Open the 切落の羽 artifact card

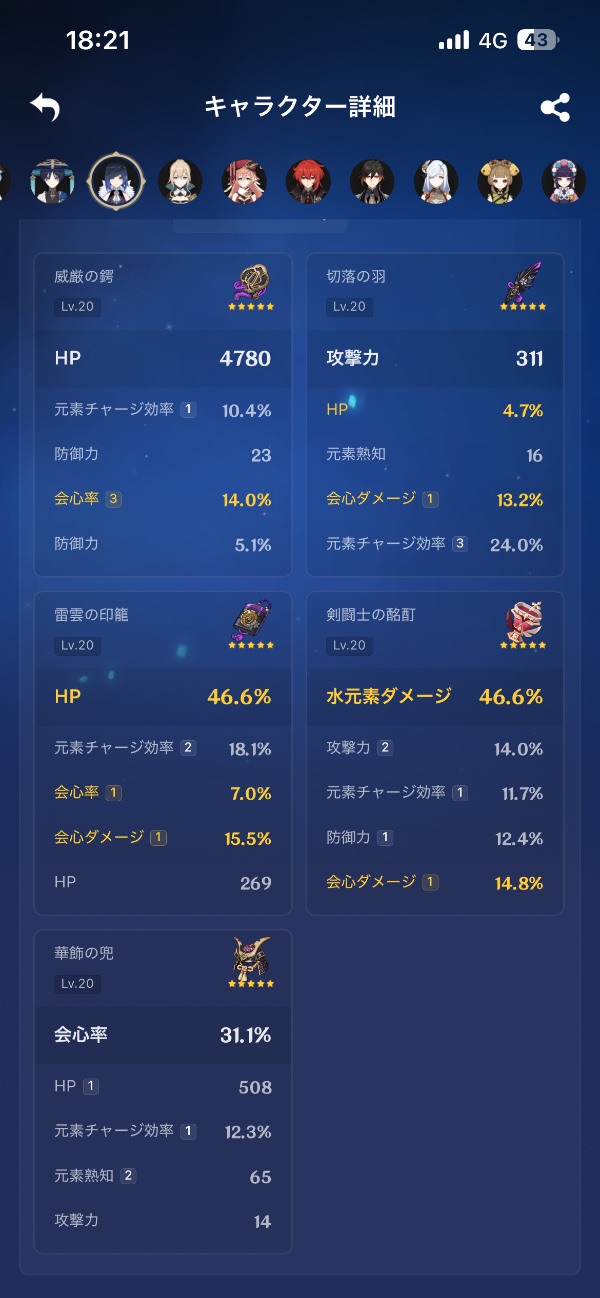tap(435, 414)
